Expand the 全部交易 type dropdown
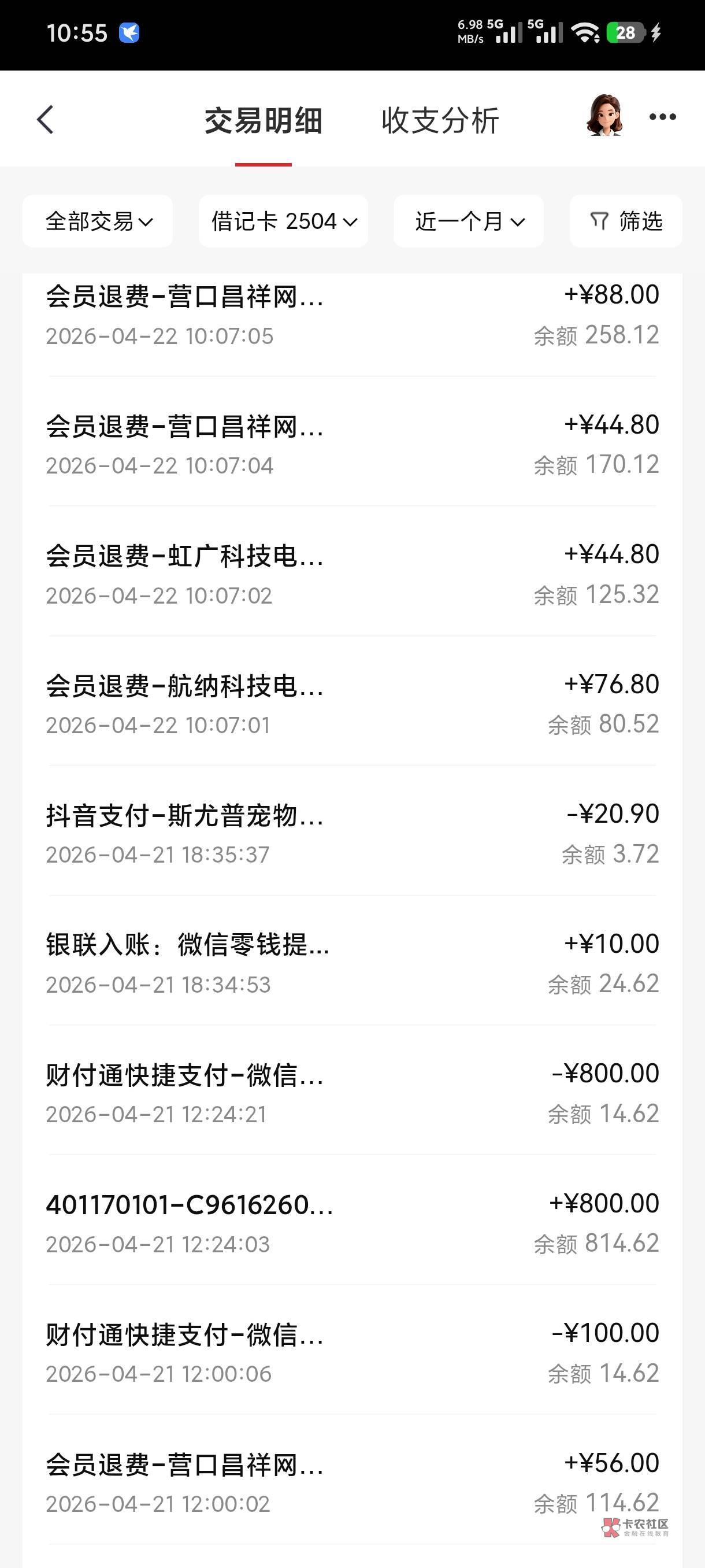The image size is (705, 1568). (98, 221)
